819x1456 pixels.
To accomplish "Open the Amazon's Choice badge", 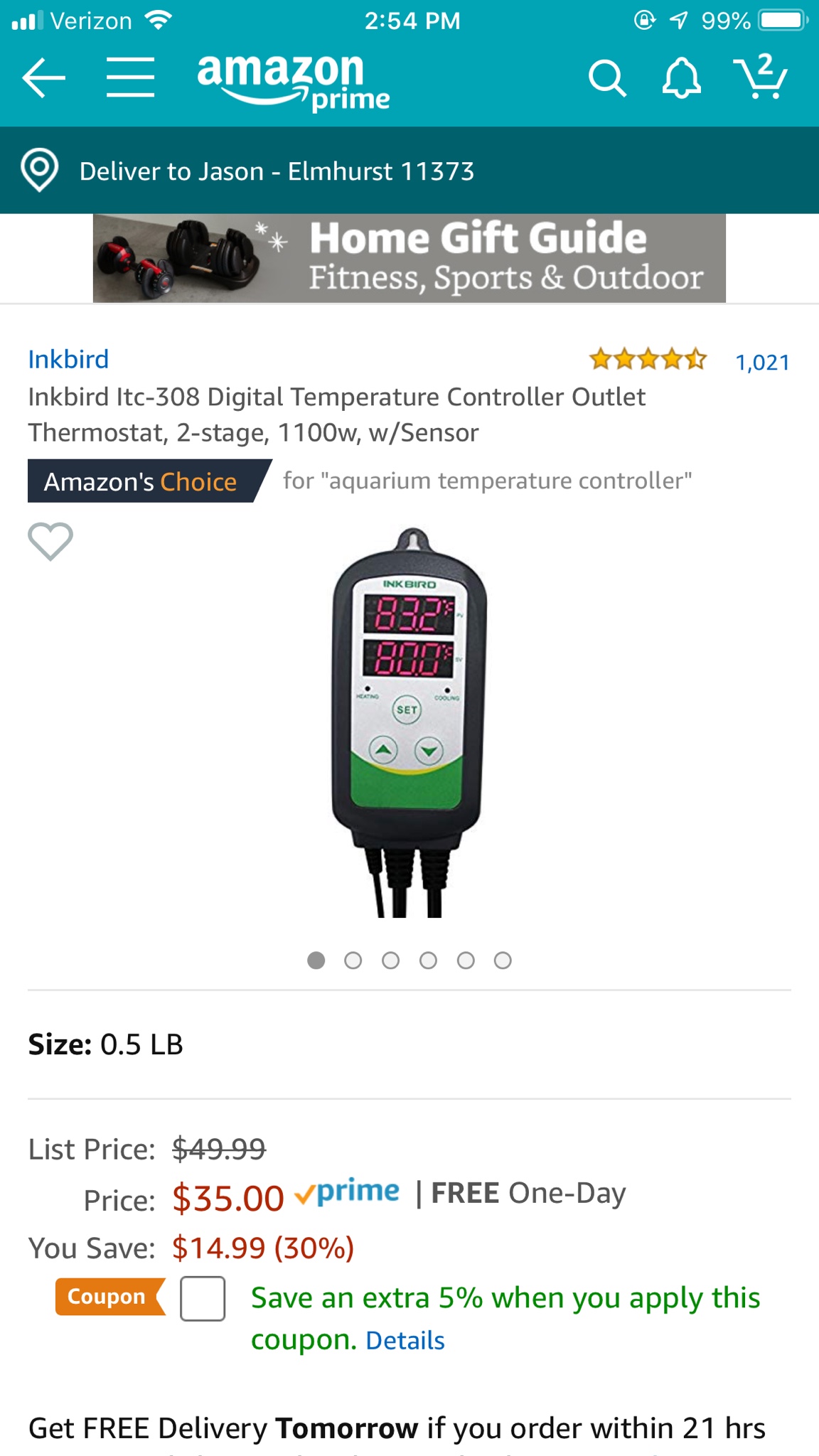I will coord(141,481).
